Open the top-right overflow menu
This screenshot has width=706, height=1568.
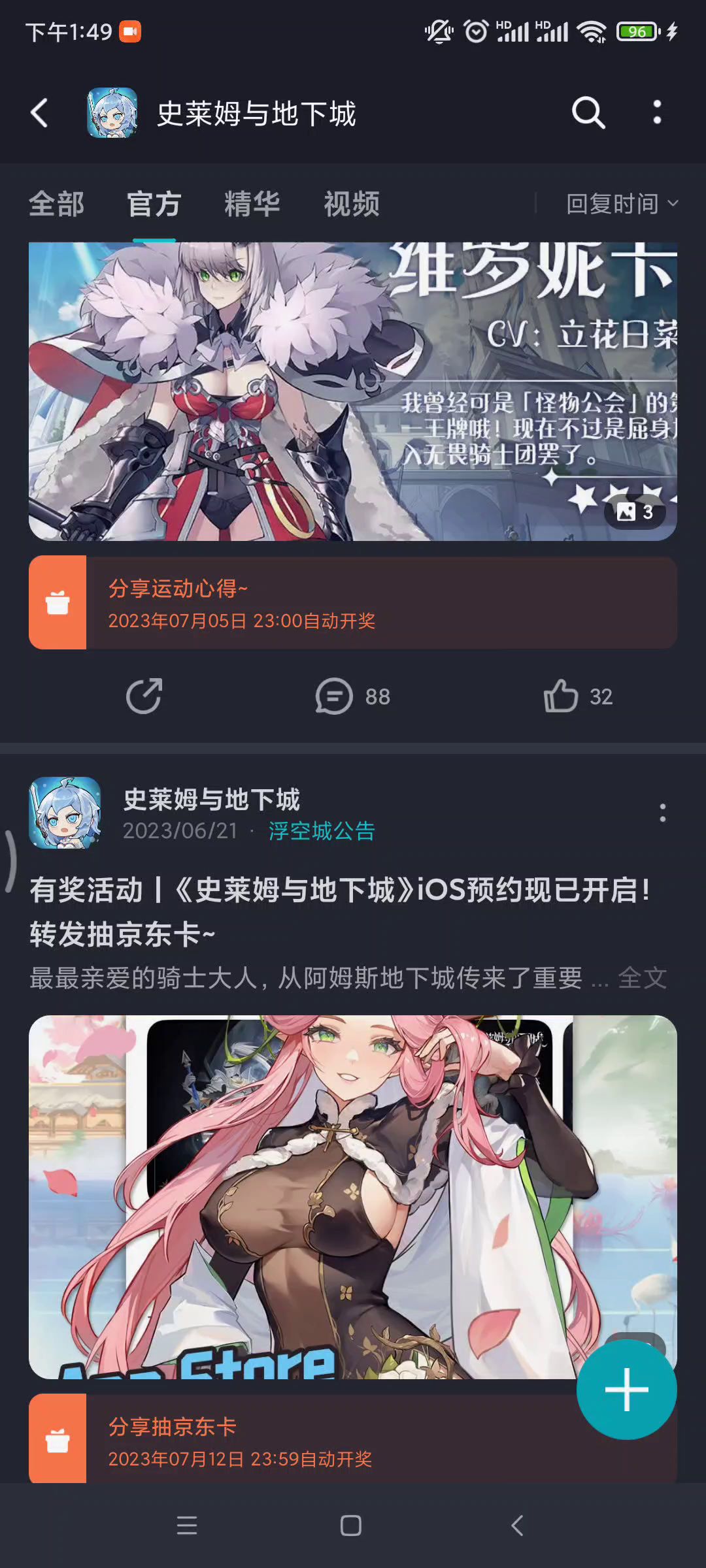pos(657,112)
